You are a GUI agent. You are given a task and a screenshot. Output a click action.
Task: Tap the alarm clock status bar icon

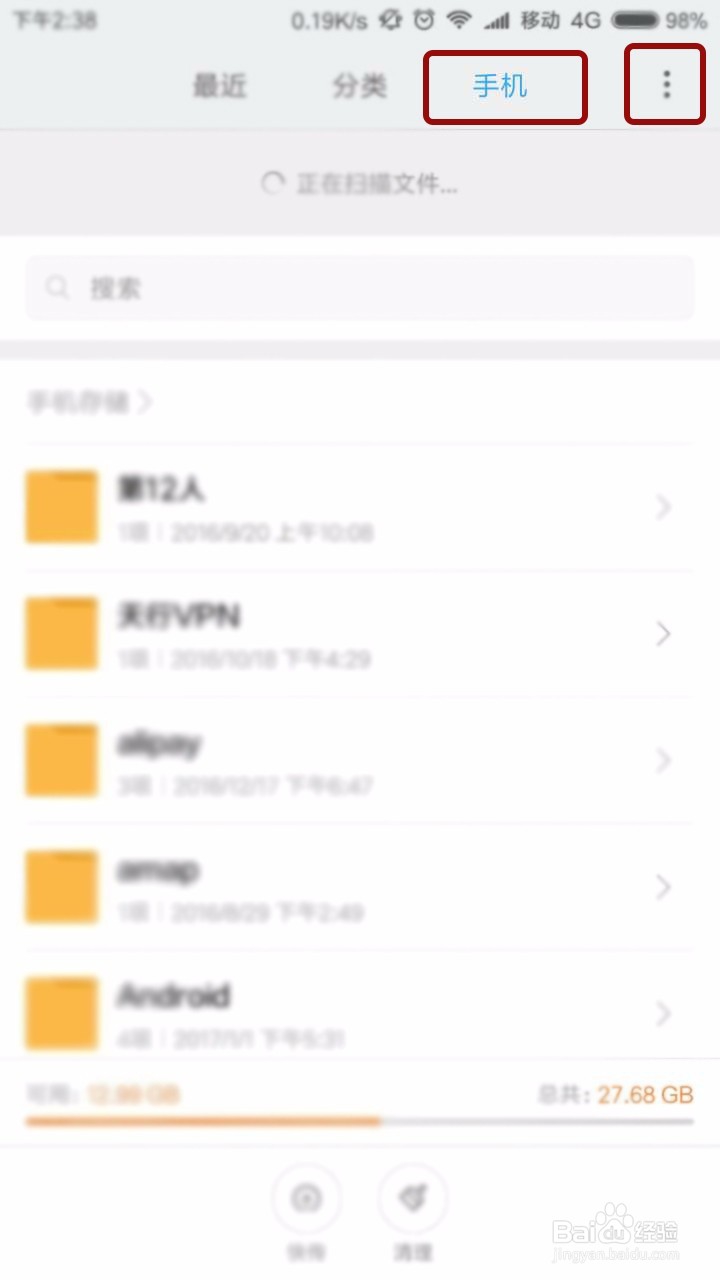(423, 18)
